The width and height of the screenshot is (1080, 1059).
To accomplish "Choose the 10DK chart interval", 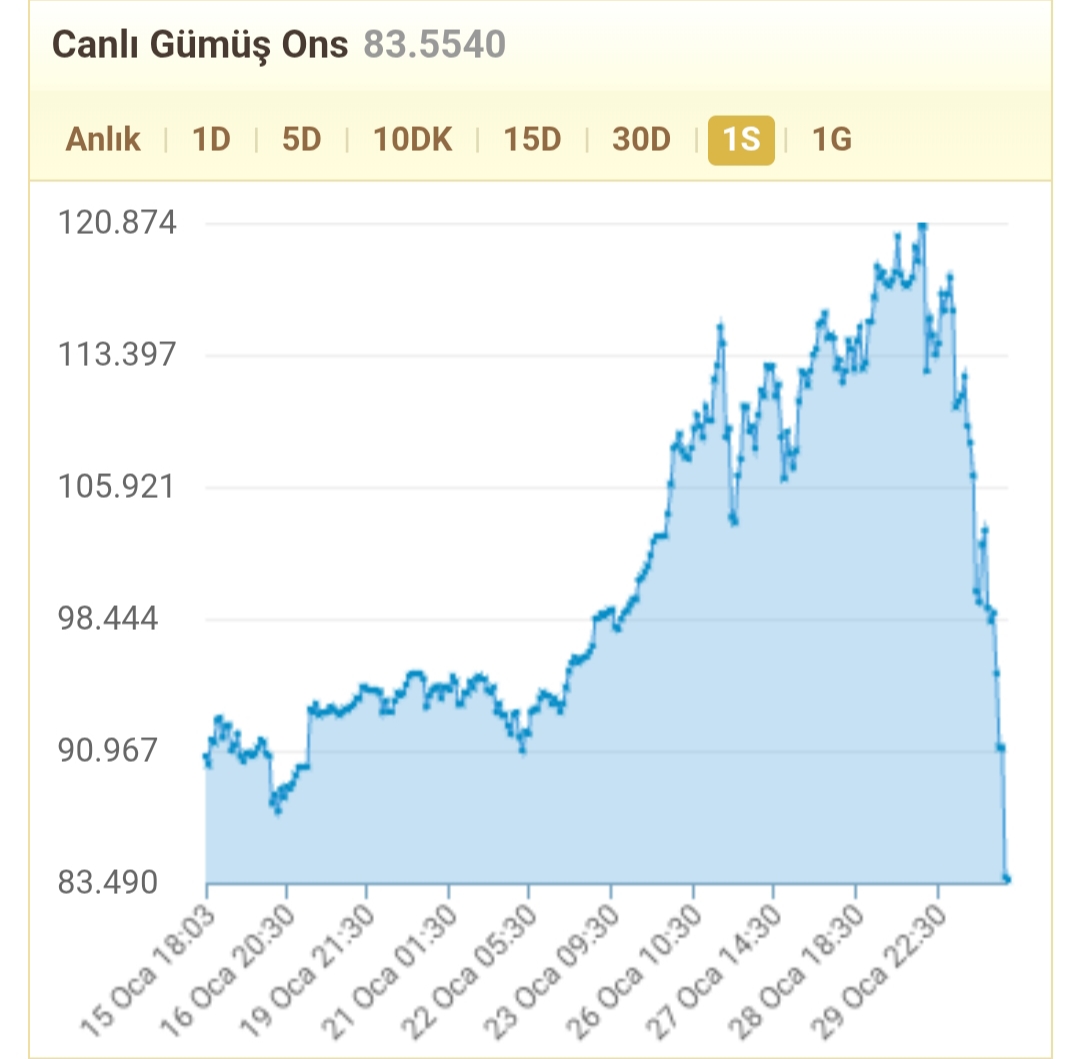I will pos(412,140).
